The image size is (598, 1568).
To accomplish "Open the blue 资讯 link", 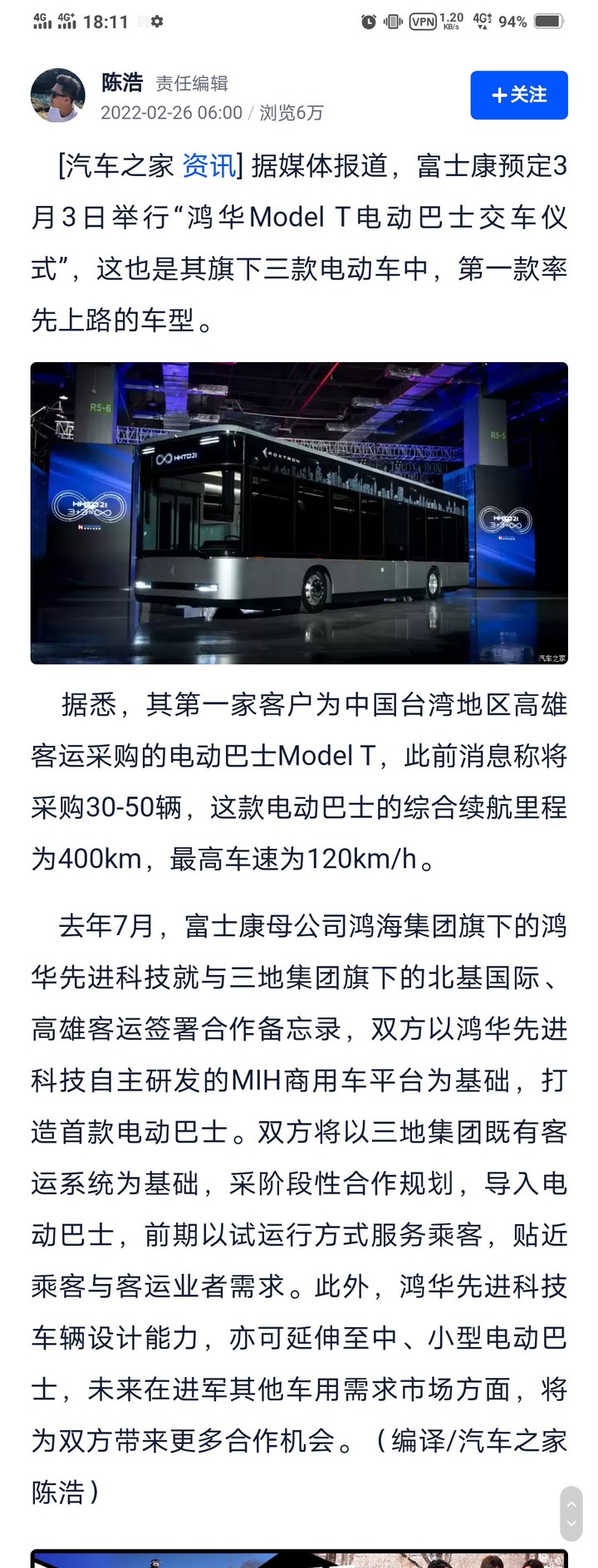I will tap(209, 166).
